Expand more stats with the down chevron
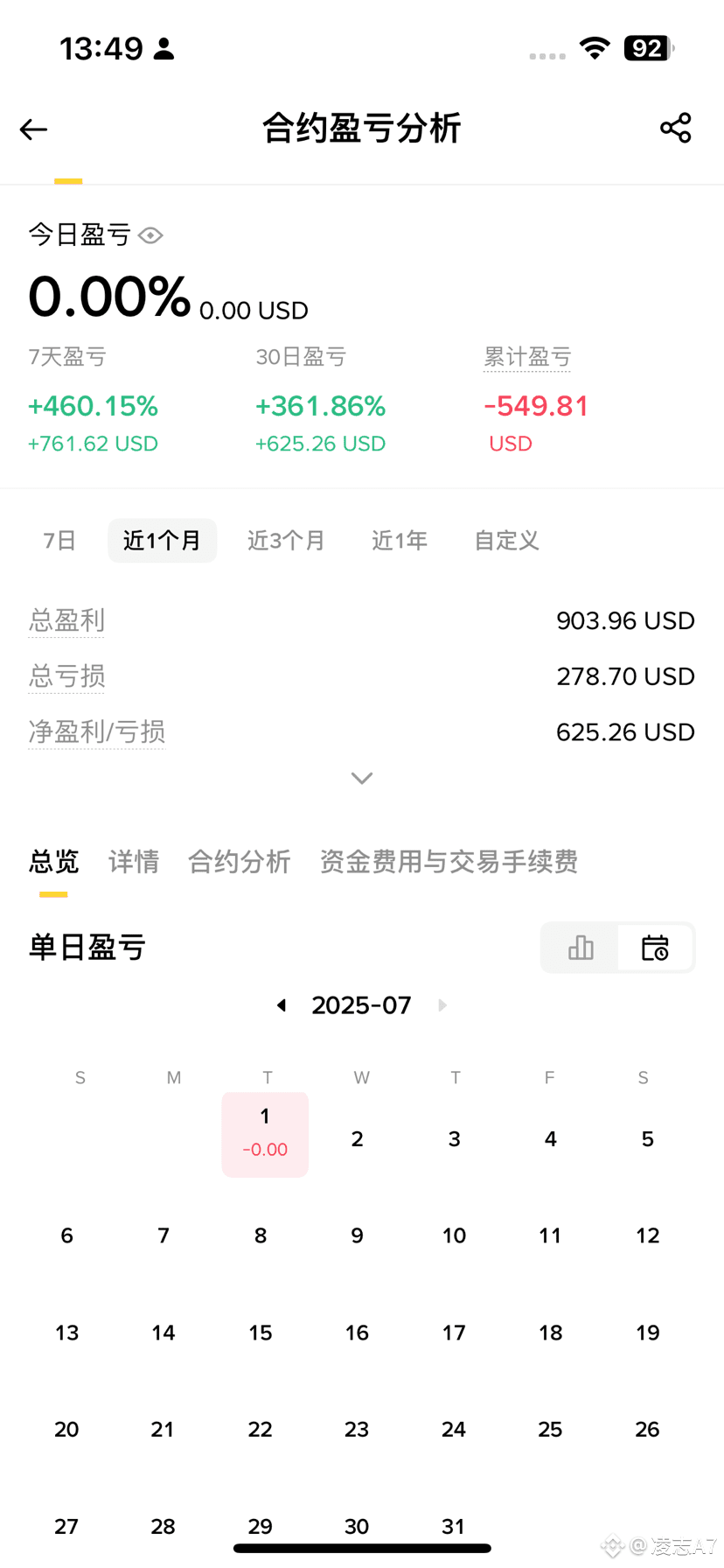This screenshot has width=724, height=1568. 362,778
